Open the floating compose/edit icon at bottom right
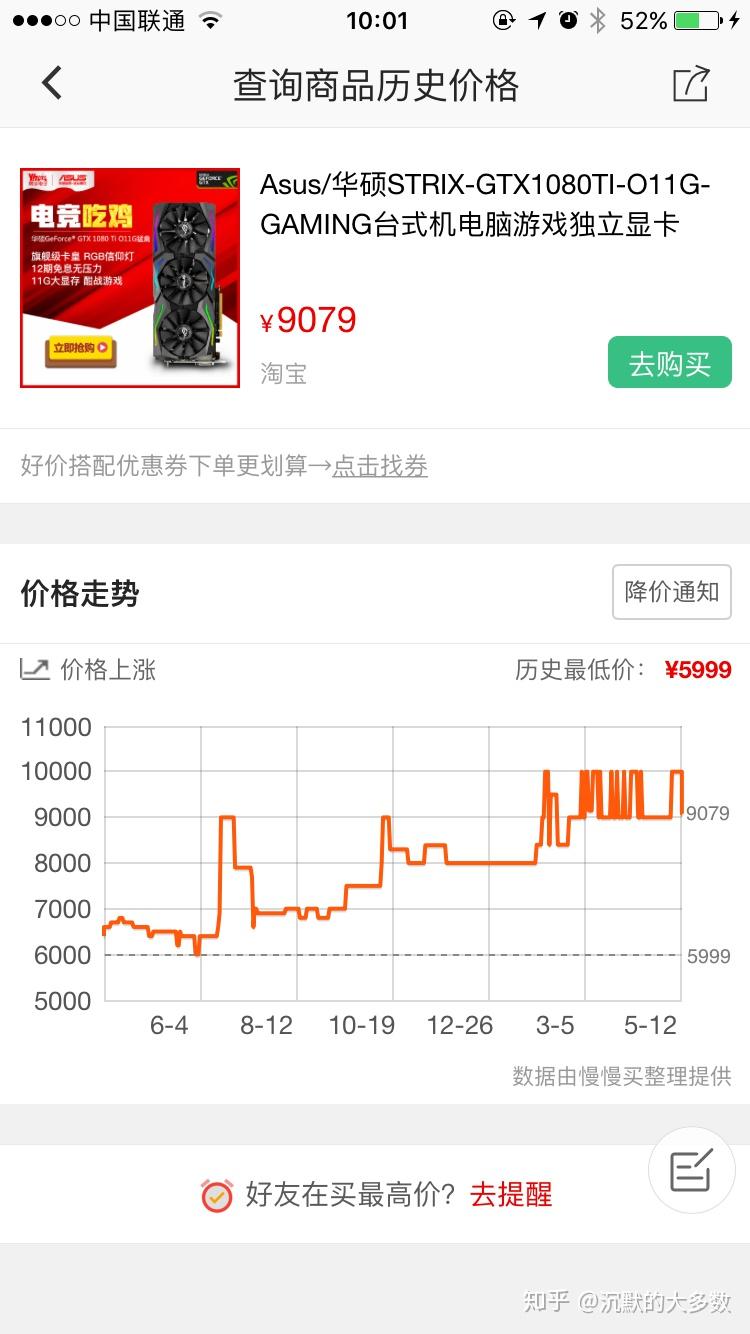This screenshot has width=750, height=1334. 691,1170
